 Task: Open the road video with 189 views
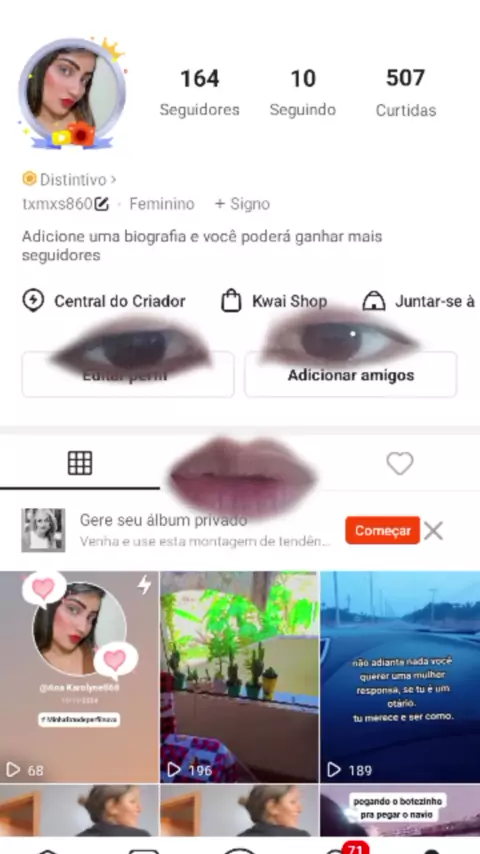(400, 676)
